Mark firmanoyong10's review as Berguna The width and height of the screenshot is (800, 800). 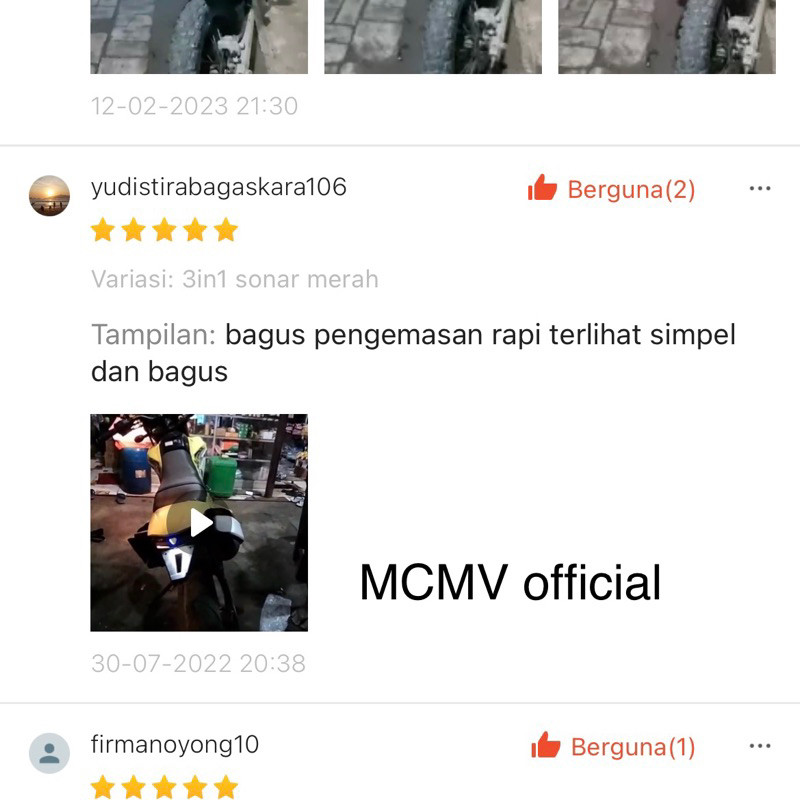tap(612, 746)
